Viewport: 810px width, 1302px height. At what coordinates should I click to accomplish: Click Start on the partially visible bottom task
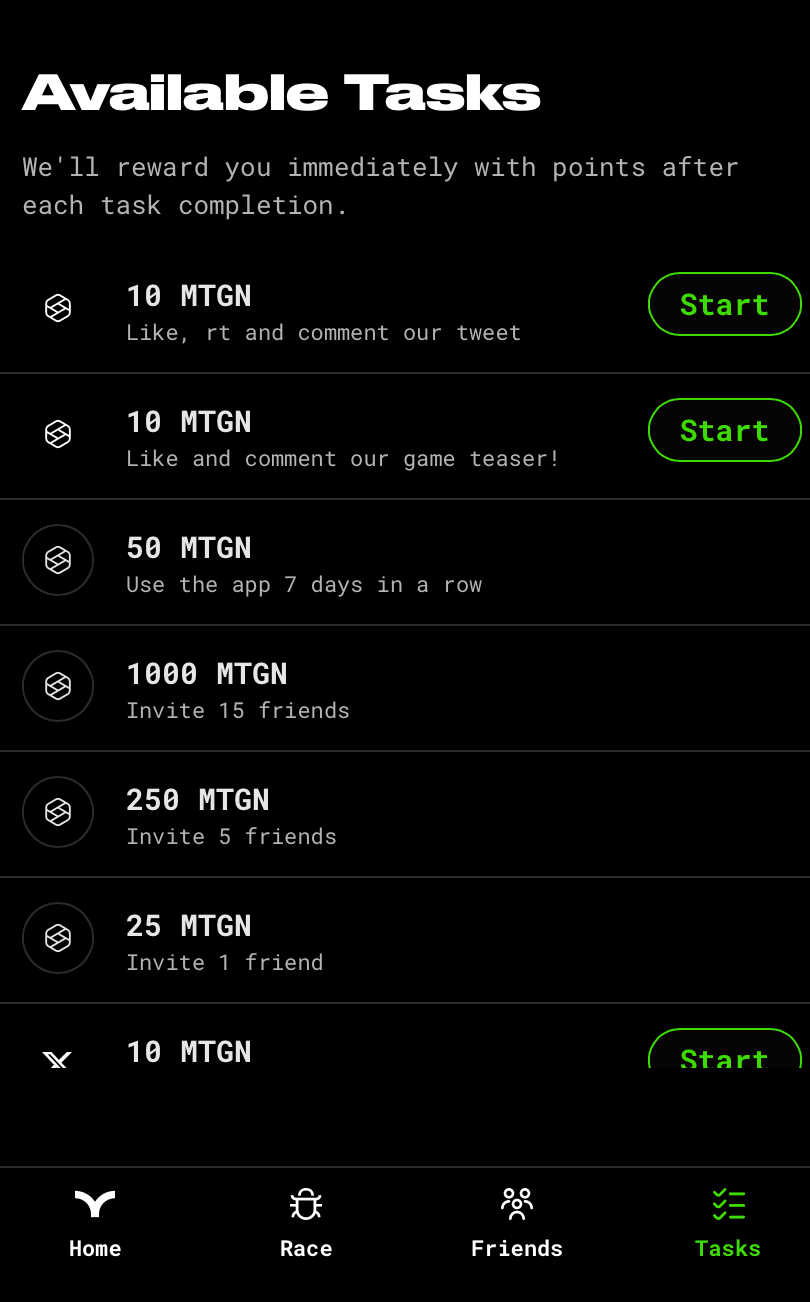click(x=725, y=1056)
